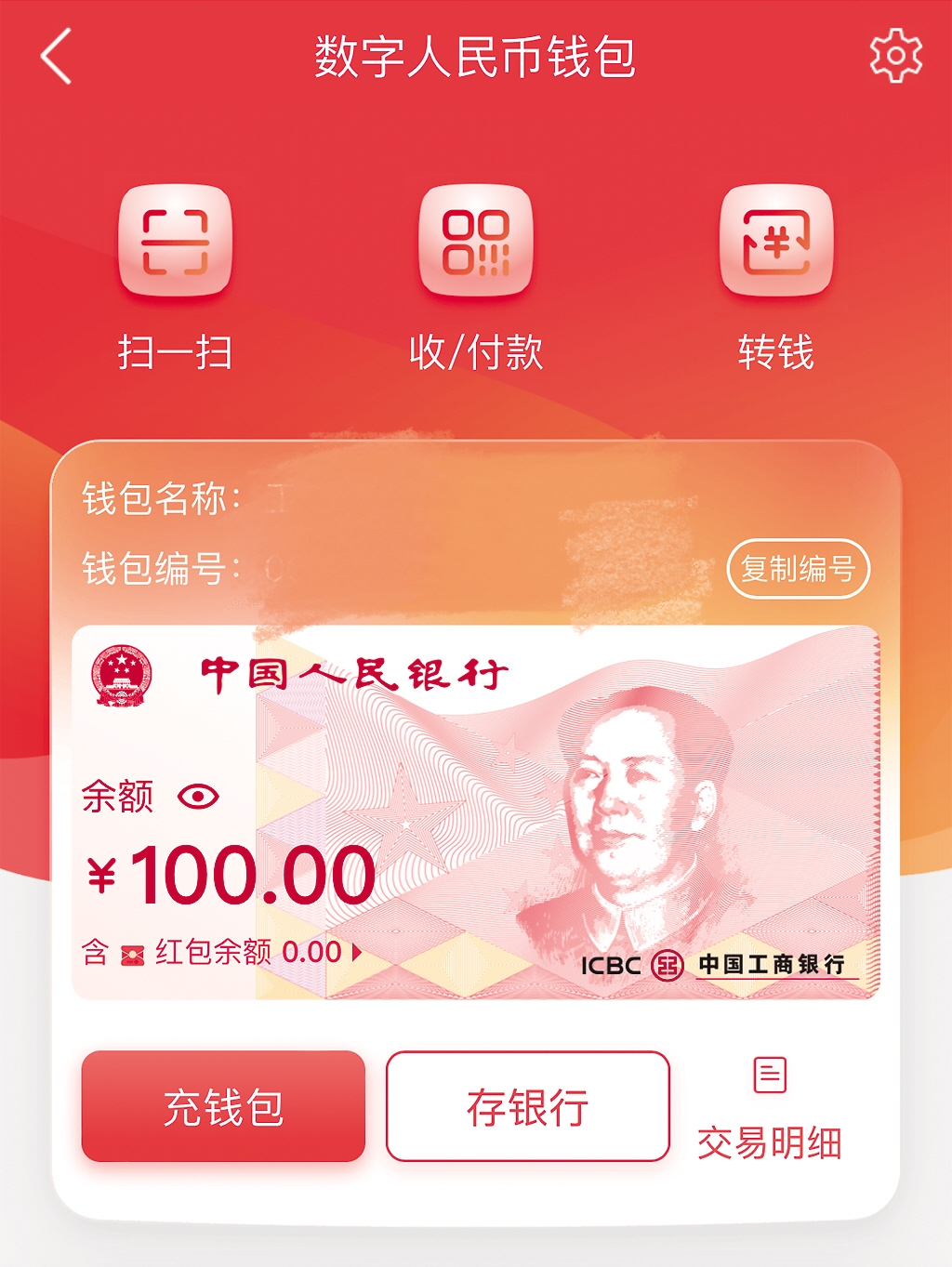952x1267 pixels.
Task: Top up via 充钱包
Action: click(x=223, y=1106)
